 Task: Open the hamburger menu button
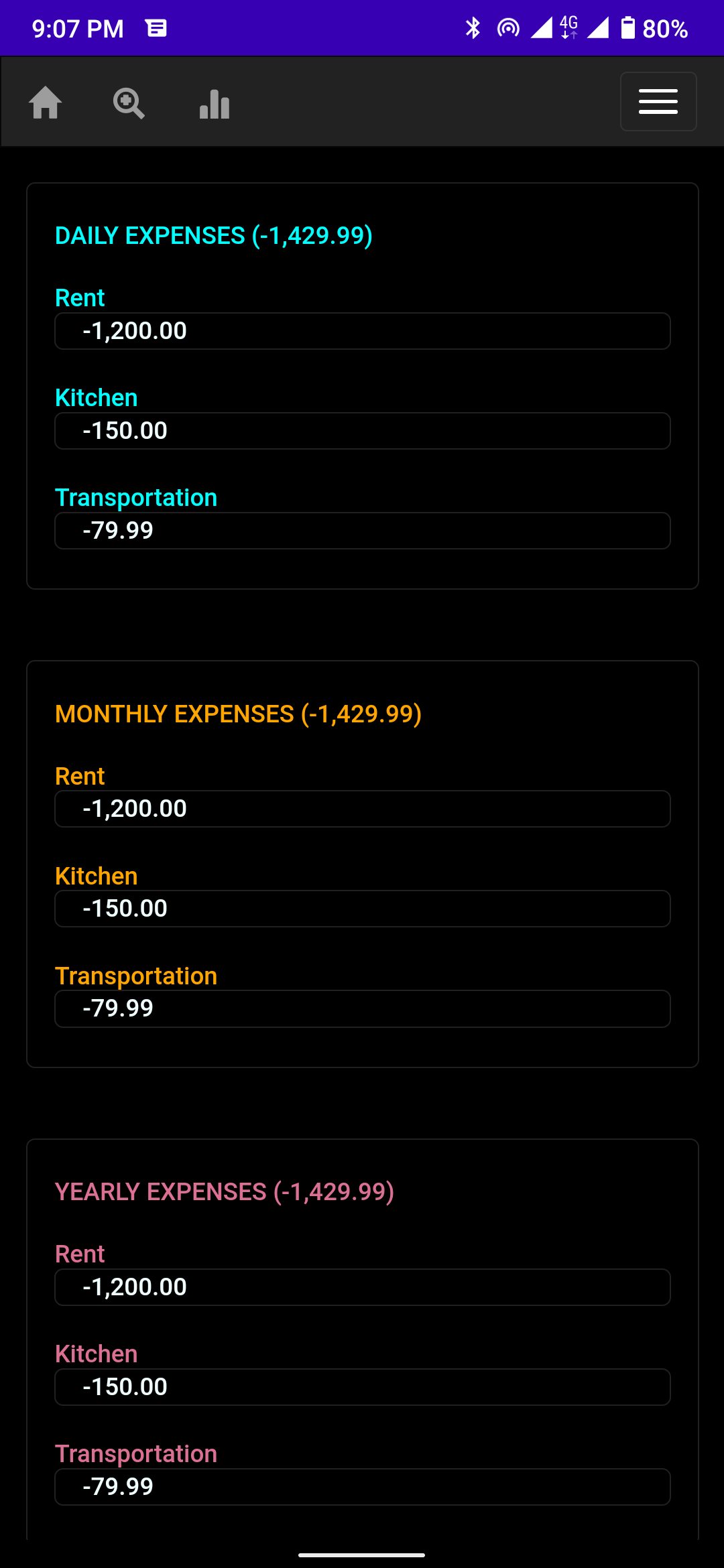(658, 102)
